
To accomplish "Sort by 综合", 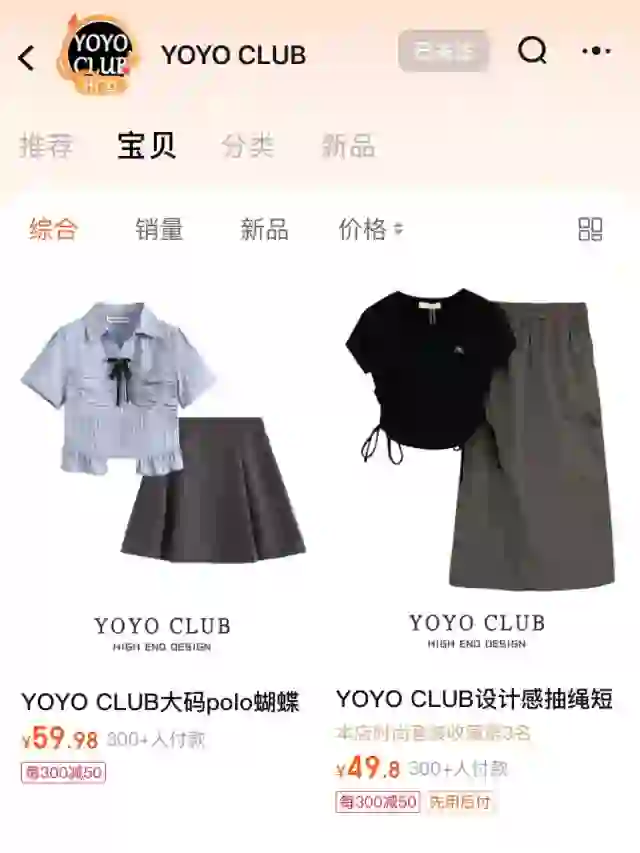I will tap(53, 229).
